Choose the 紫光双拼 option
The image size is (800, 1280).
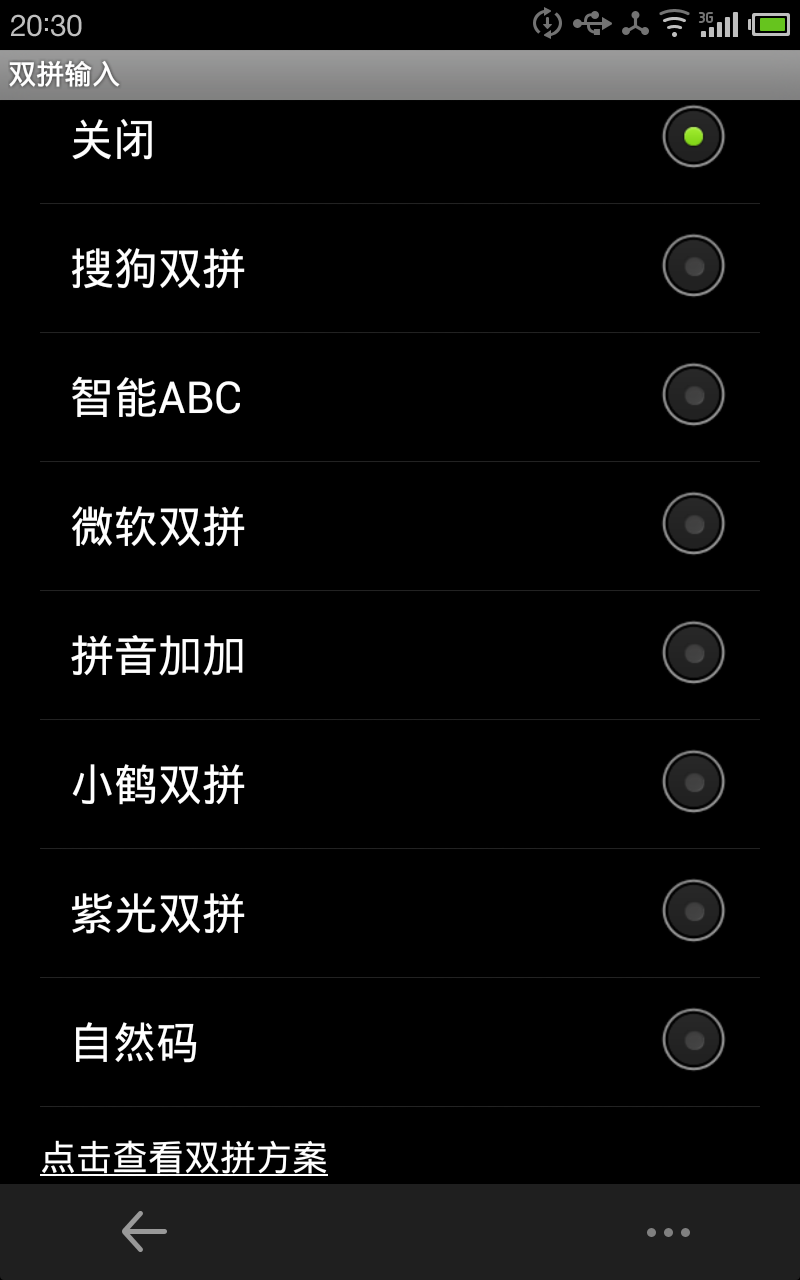click(x=693, y=911)
